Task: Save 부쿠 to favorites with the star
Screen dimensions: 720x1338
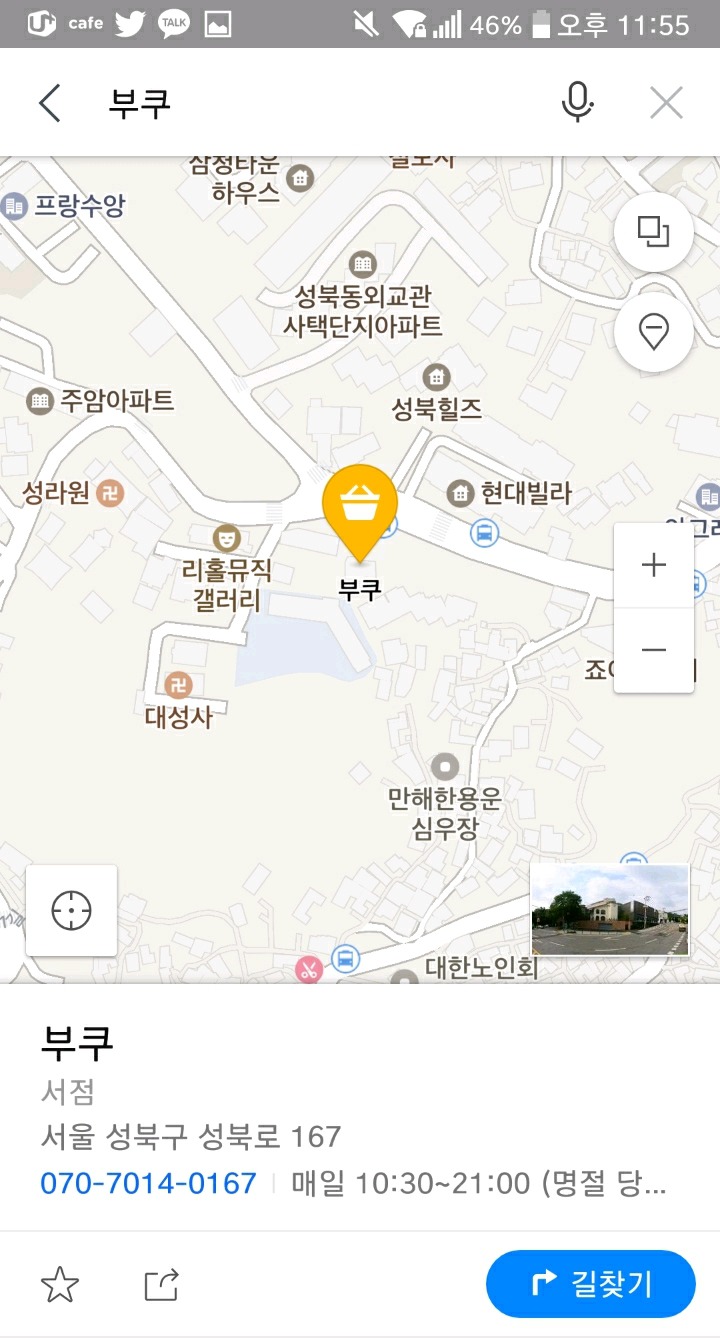Action: tap(60, 1285)
